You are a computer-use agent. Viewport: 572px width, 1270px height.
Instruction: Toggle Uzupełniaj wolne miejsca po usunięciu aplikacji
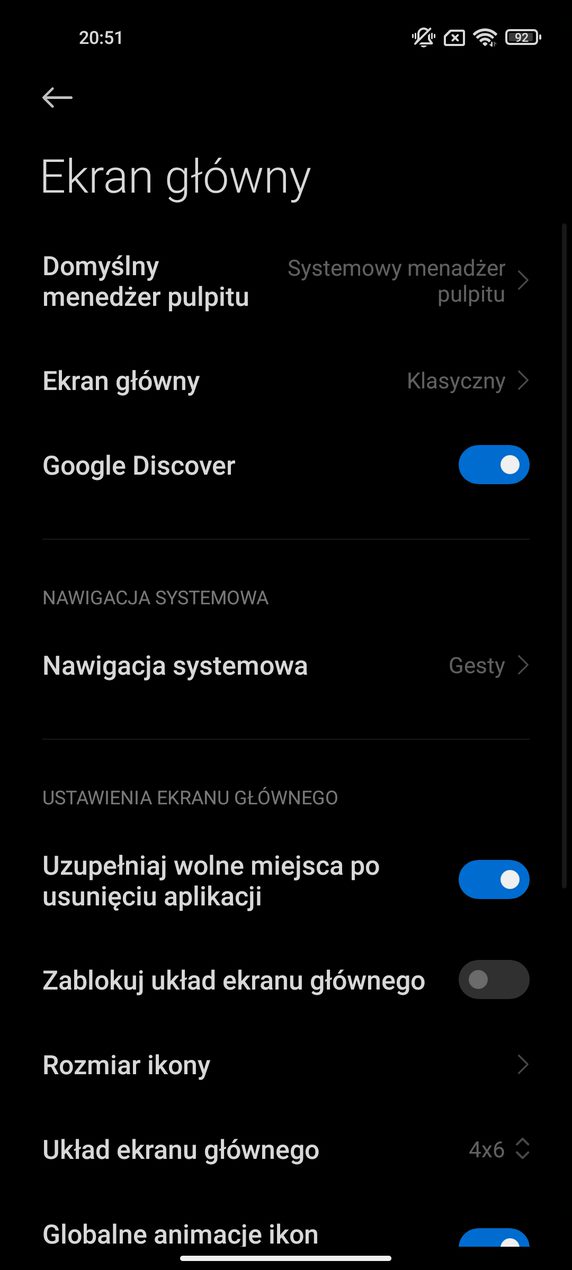point(494,880)
